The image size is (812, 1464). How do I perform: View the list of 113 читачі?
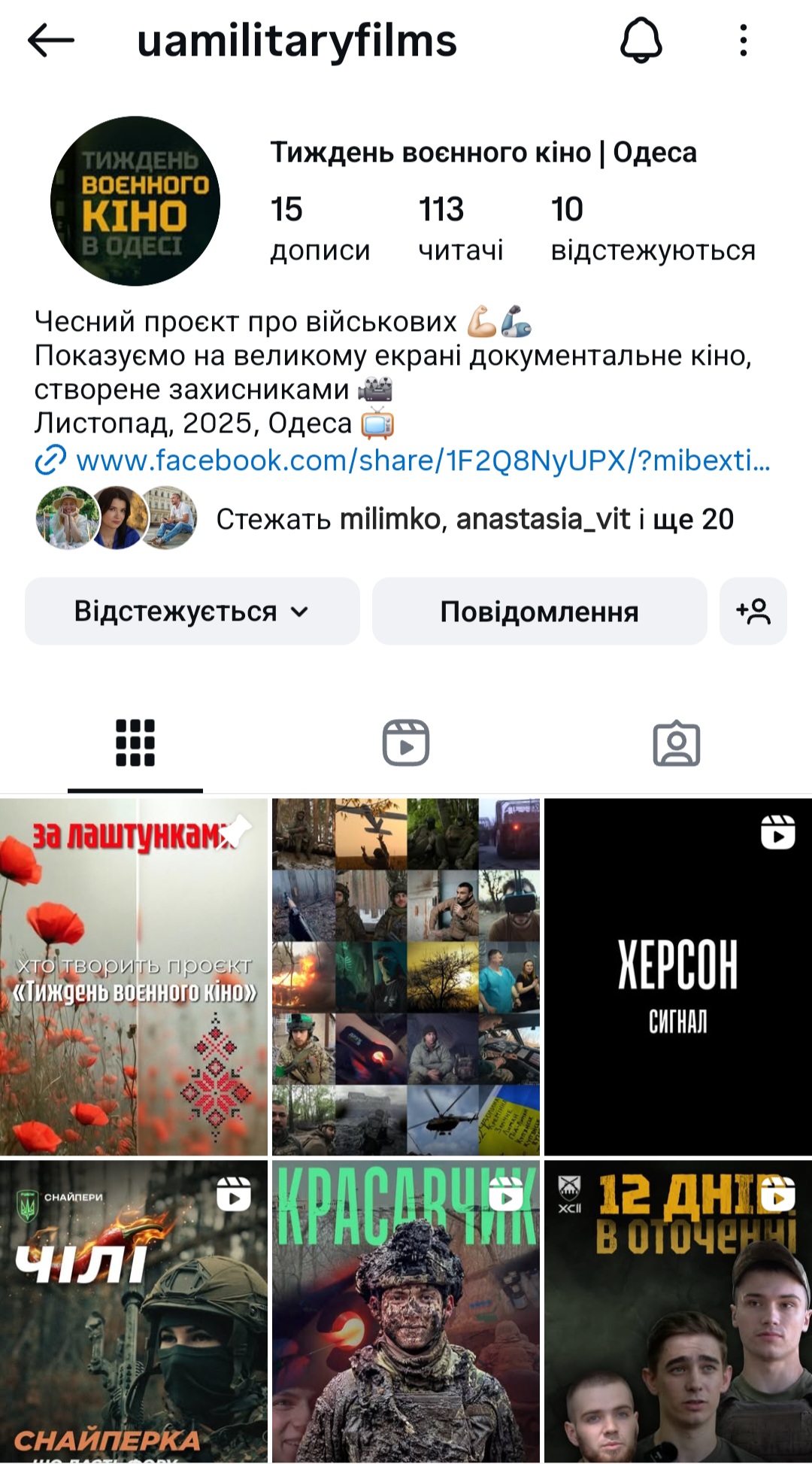(x=460, y=229)
